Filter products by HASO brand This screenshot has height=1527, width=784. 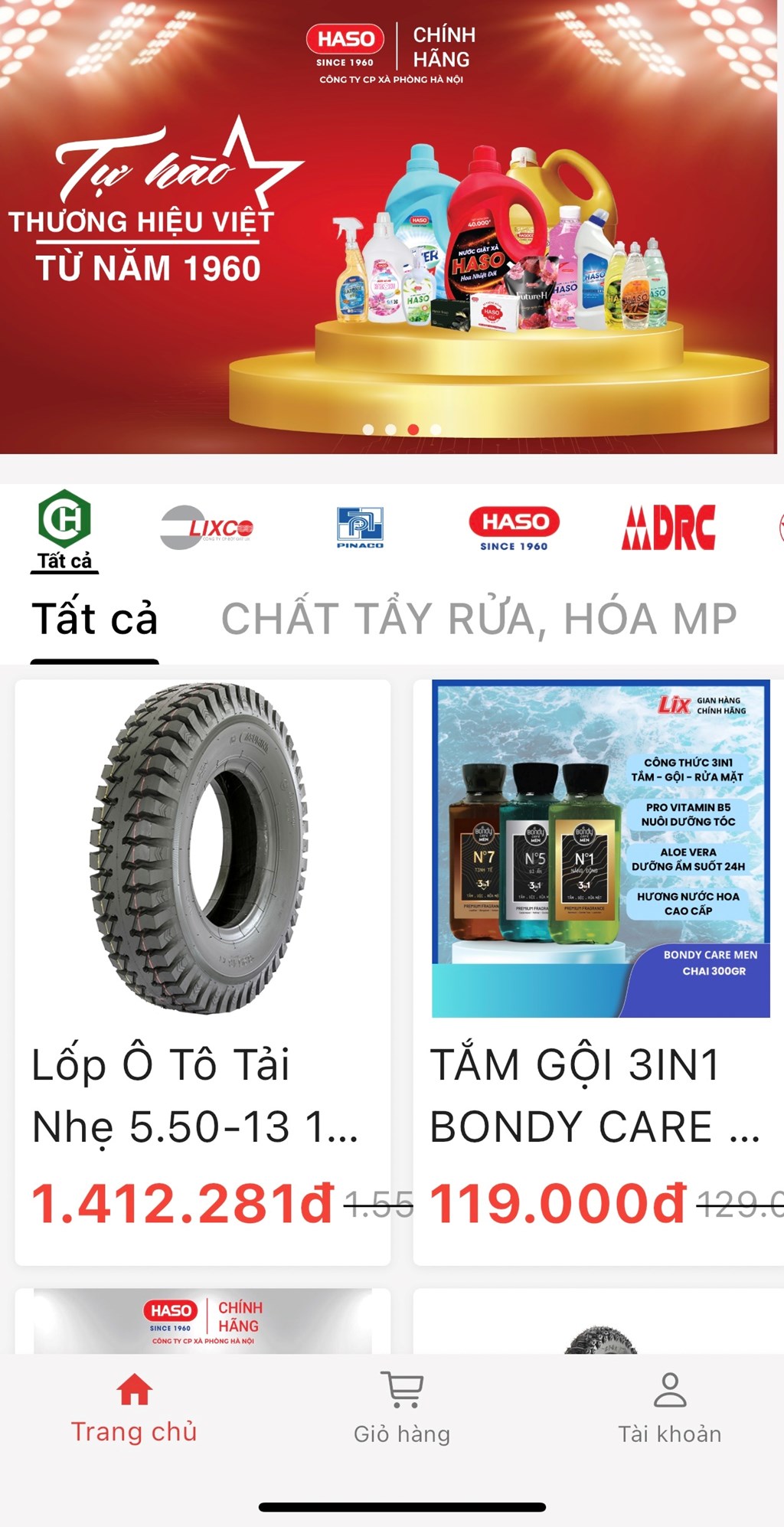[514, 528]
